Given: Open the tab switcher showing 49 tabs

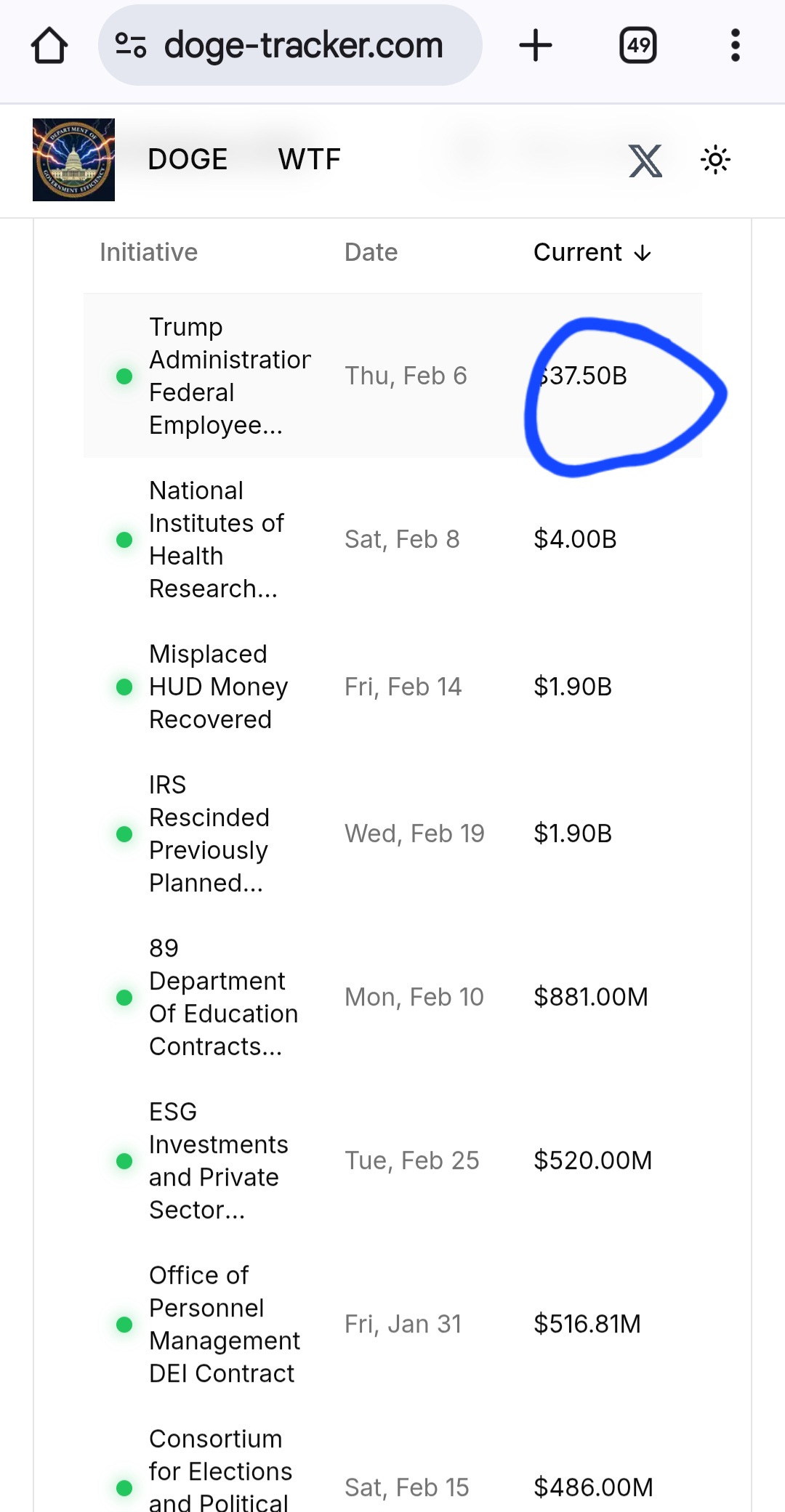Looking at the screenshot, I should coord(638,45).
